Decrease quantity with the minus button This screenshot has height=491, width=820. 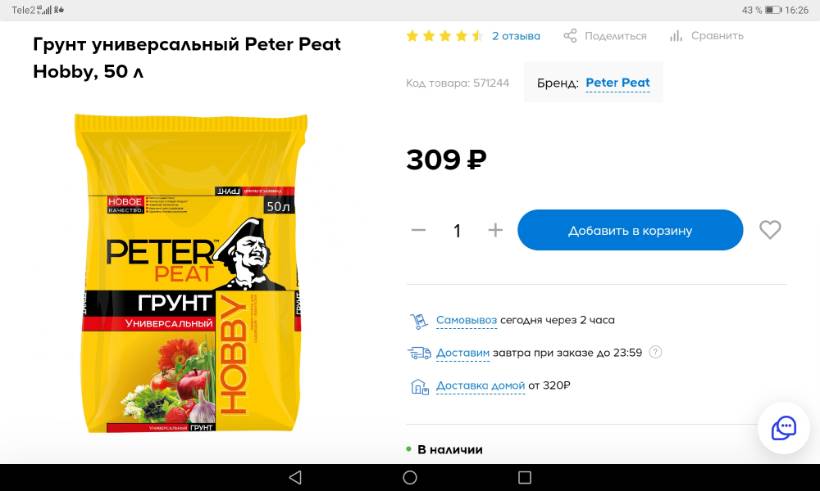click(x=419, y=230)
